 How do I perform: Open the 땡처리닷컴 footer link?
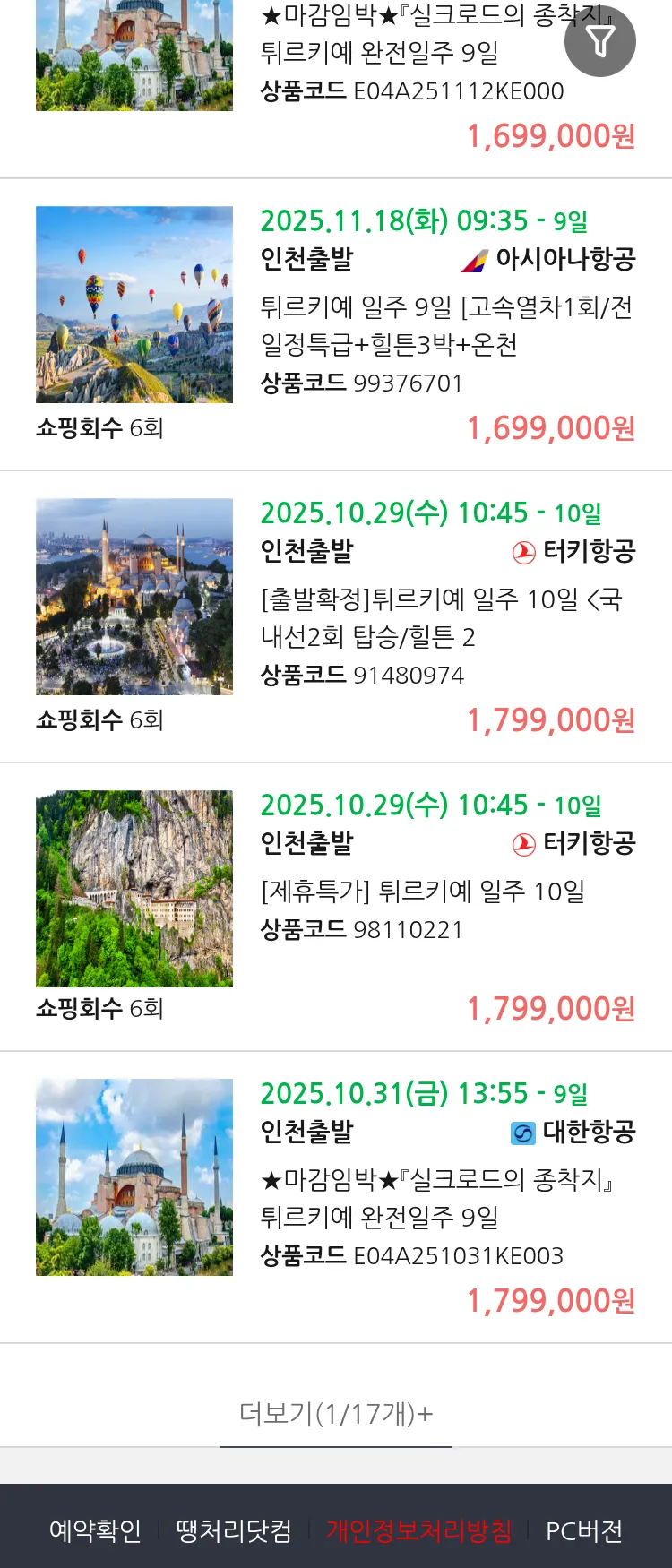click(x=234, y=1530)
